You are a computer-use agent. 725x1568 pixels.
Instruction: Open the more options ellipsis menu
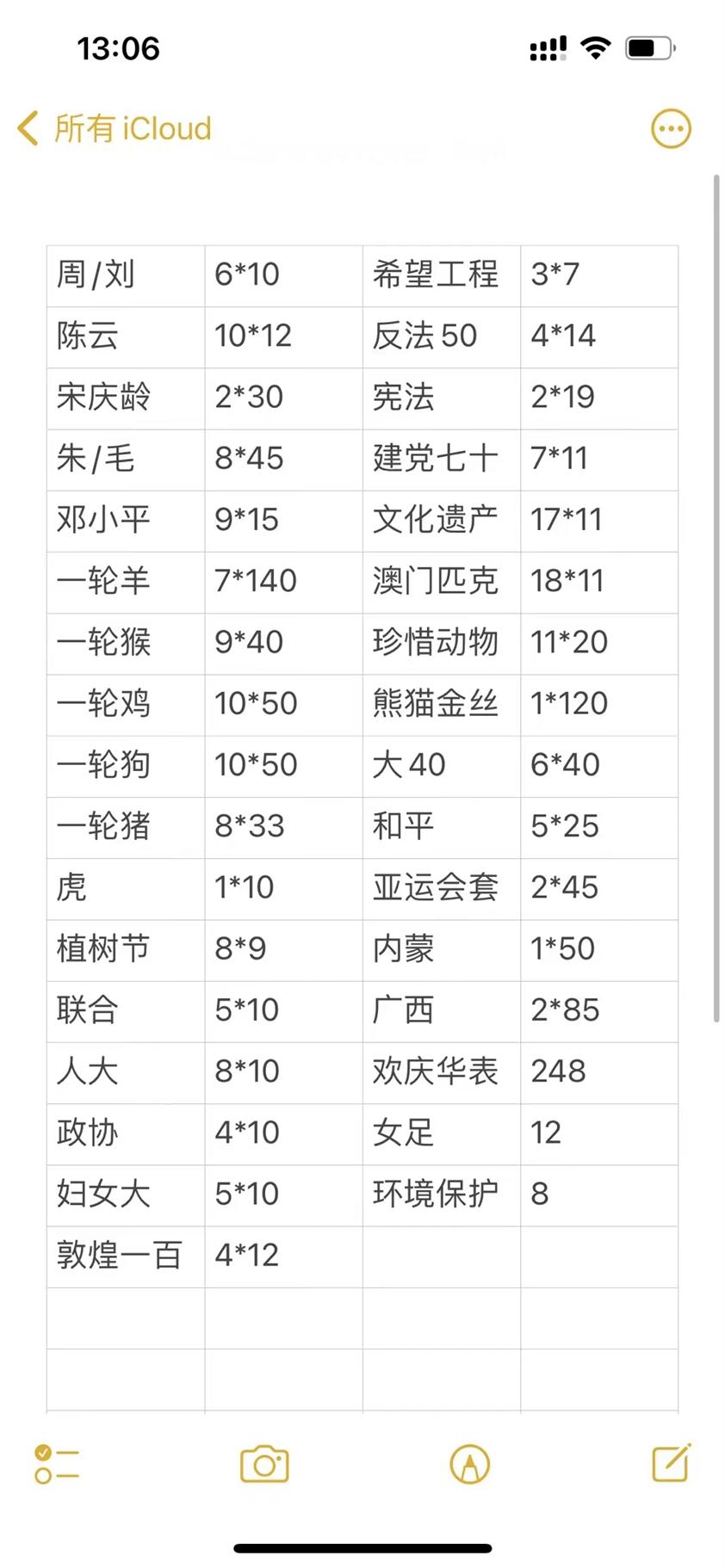(670, 129)
